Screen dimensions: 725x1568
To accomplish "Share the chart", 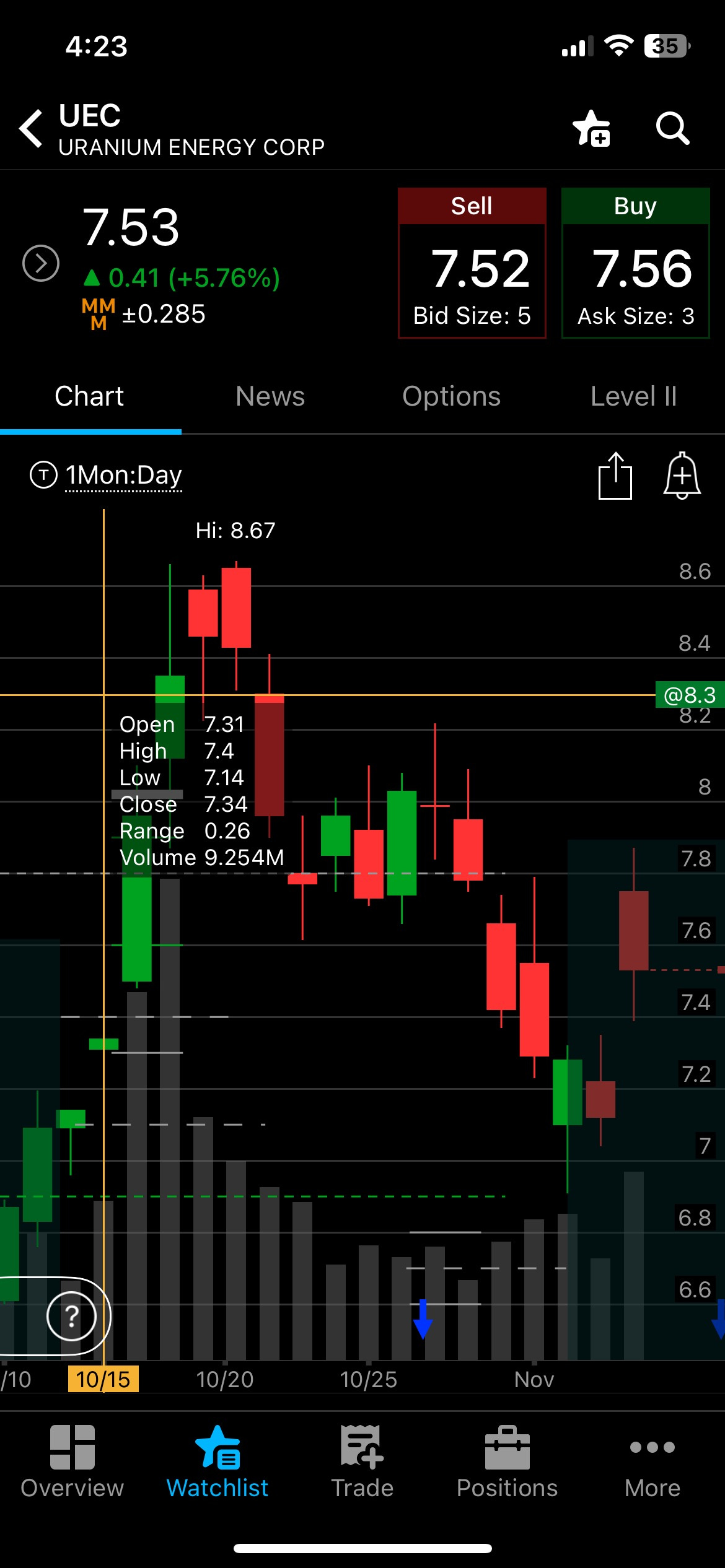I will (615, 476).
